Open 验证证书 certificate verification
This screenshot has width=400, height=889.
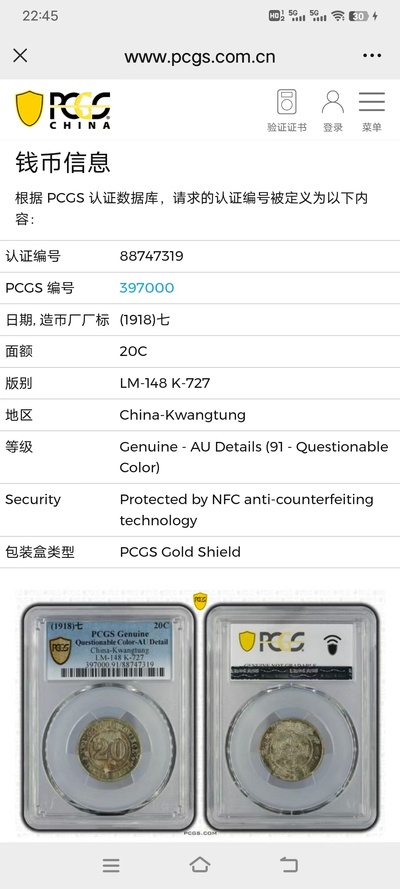(x=287, y=111)
